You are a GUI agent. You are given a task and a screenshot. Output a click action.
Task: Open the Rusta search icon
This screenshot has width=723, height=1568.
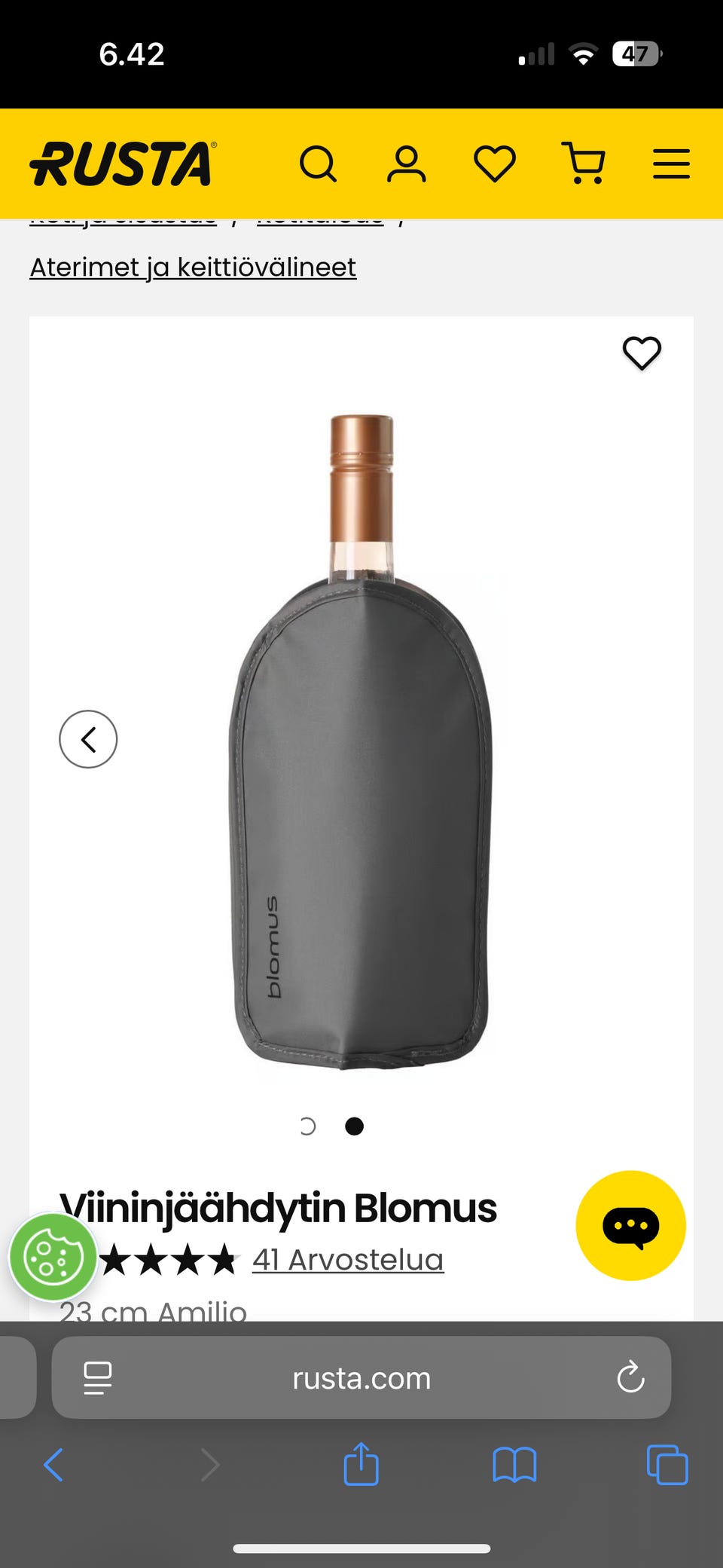tap(318, 164)
